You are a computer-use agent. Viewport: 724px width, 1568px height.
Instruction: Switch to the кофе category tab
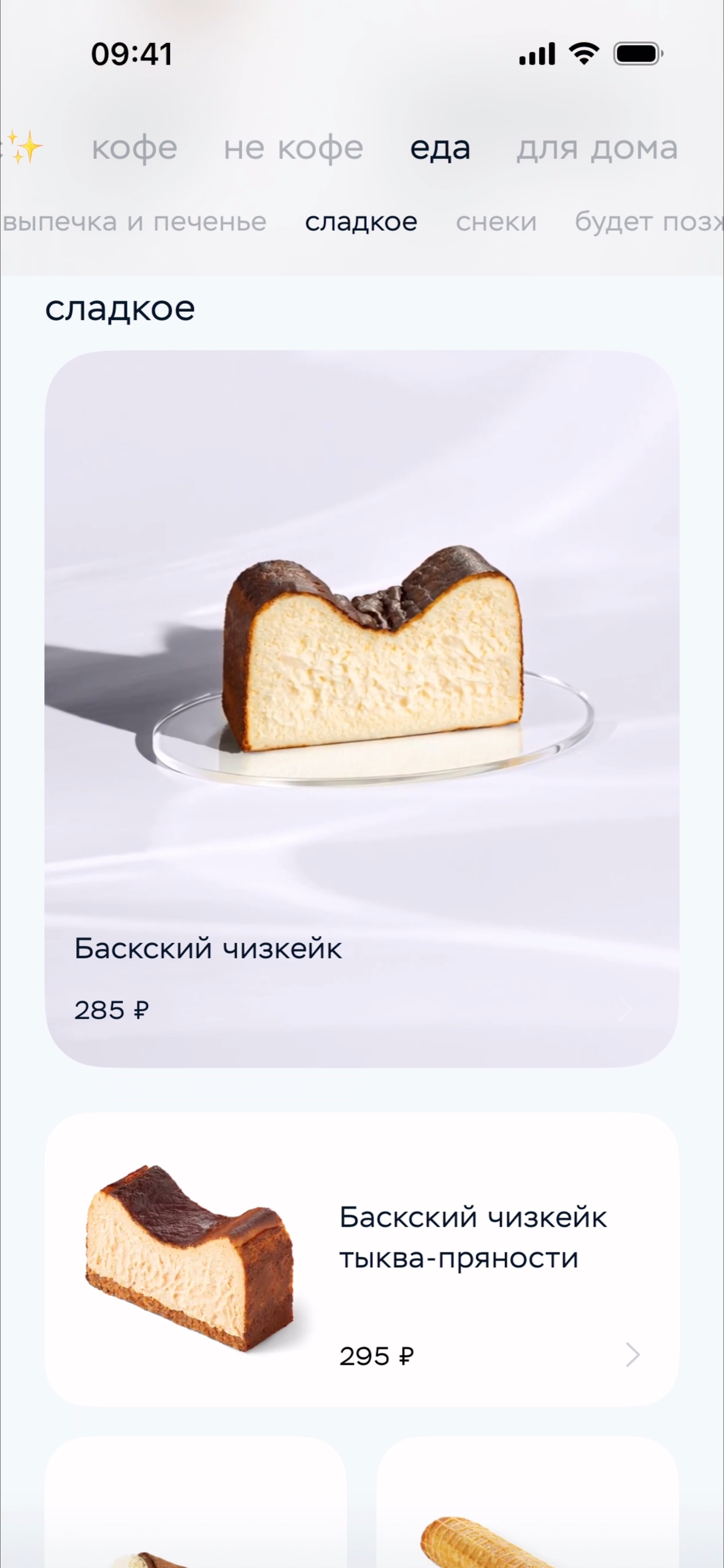click(x=134, y=149)
